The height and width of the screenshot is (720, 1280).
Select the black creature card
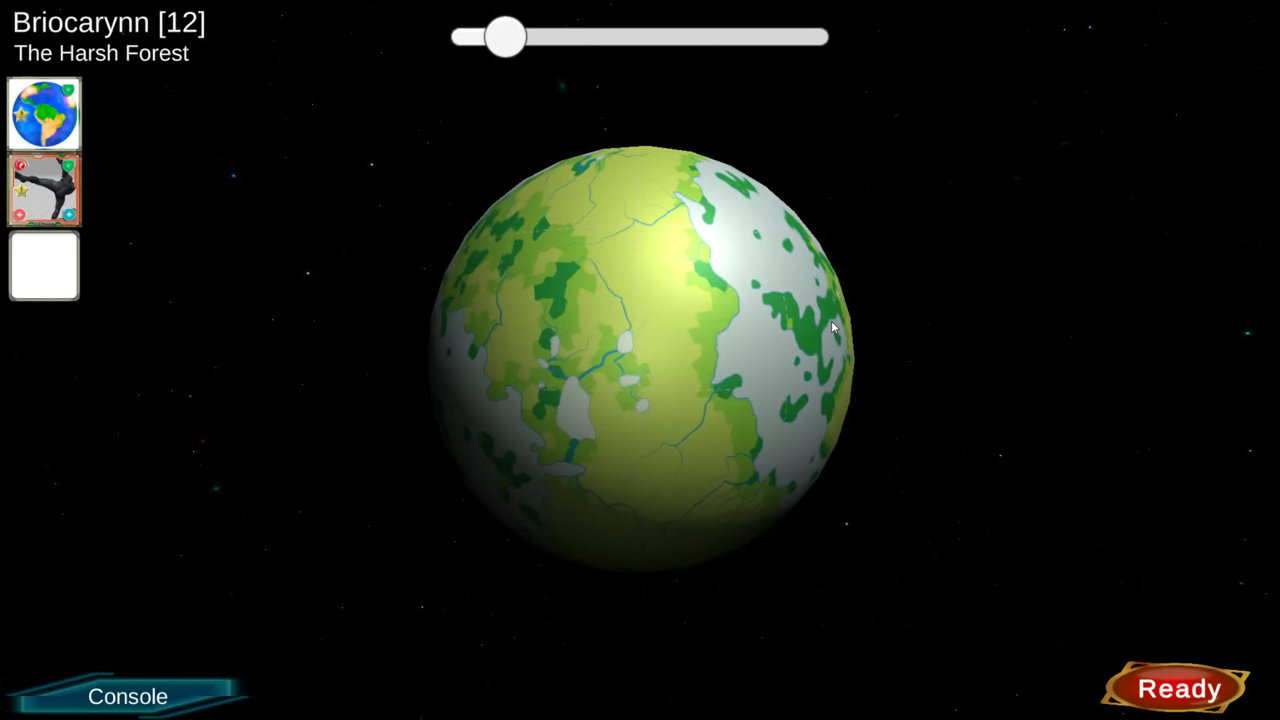[44, 190]
